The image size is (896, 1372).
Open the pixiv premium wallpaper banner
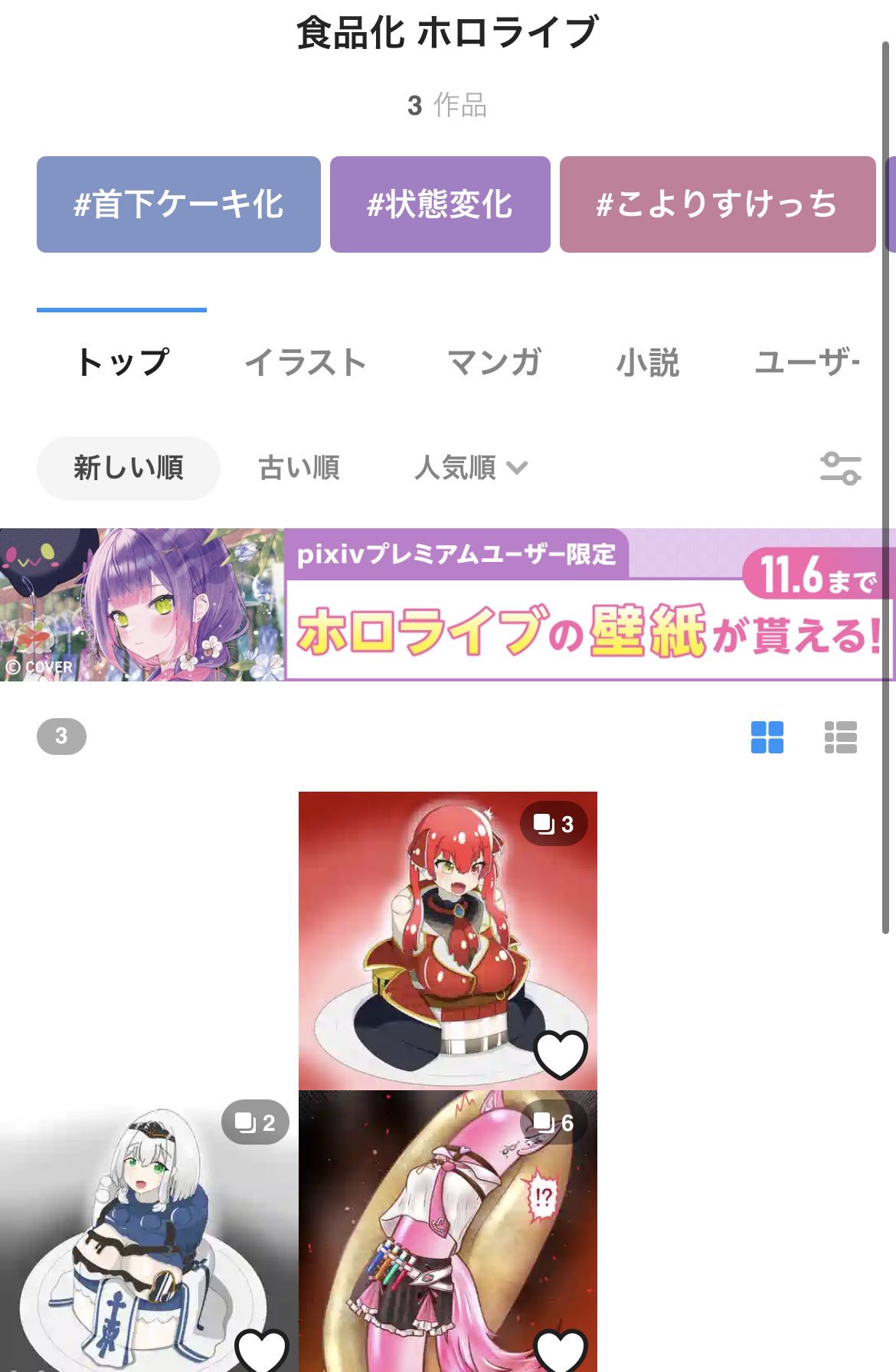pyautogui.click(x=448, y=604)
